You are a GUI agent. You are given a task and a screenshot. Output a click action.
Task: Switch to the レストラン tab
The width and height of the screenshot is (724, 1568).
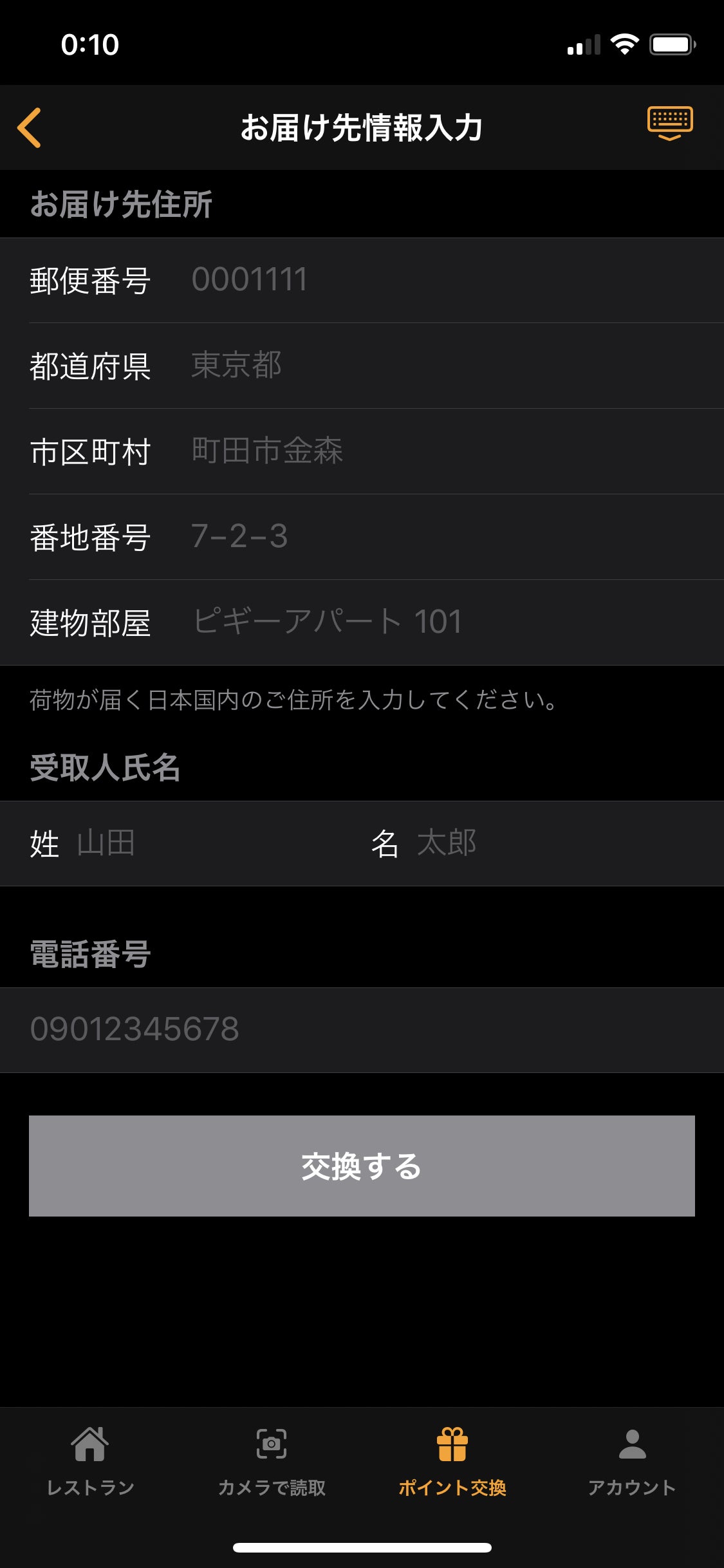90,1462
